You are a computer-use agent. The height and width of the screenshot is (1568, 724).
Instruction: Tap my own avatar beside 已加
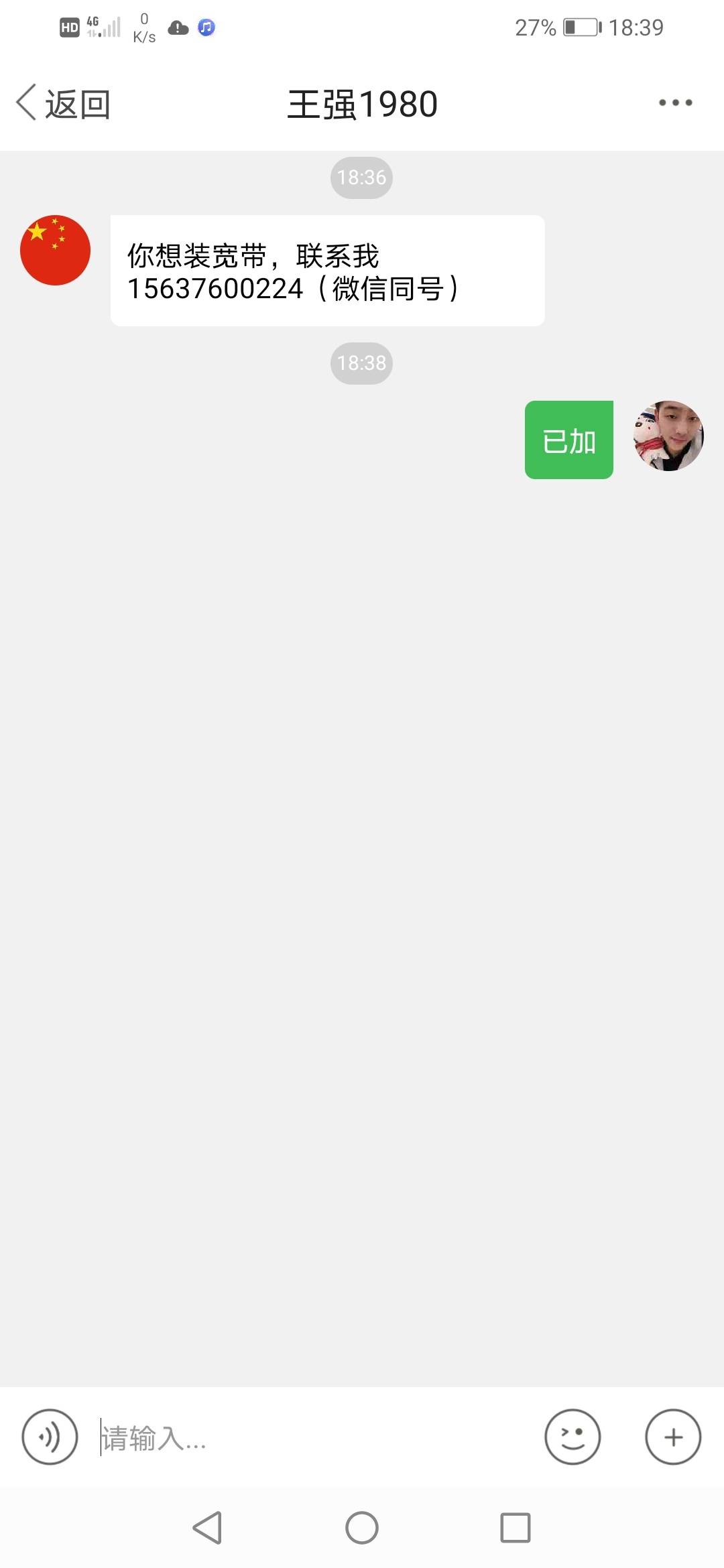coord(668,436)
